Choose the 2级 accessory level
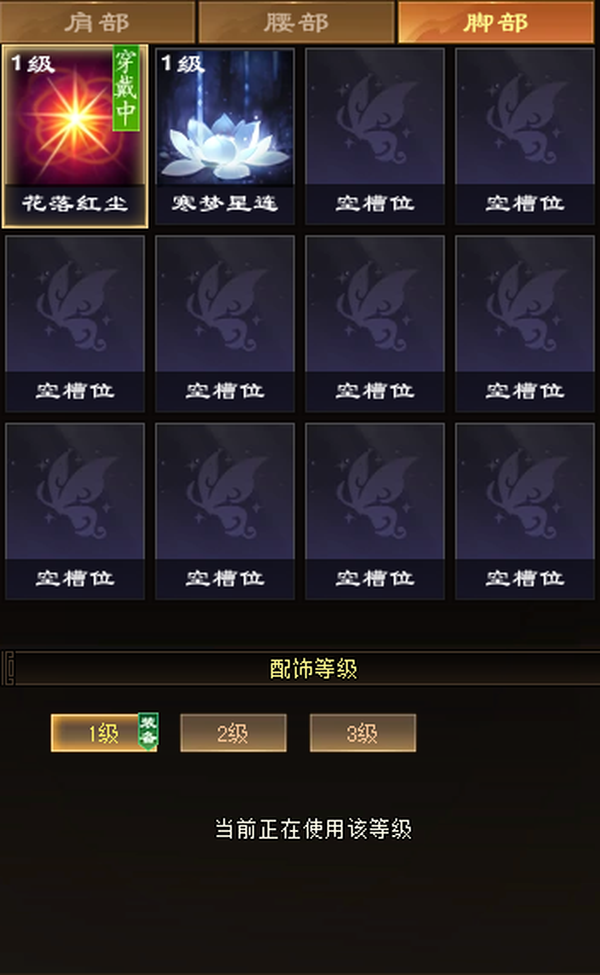 click(233, 733)
